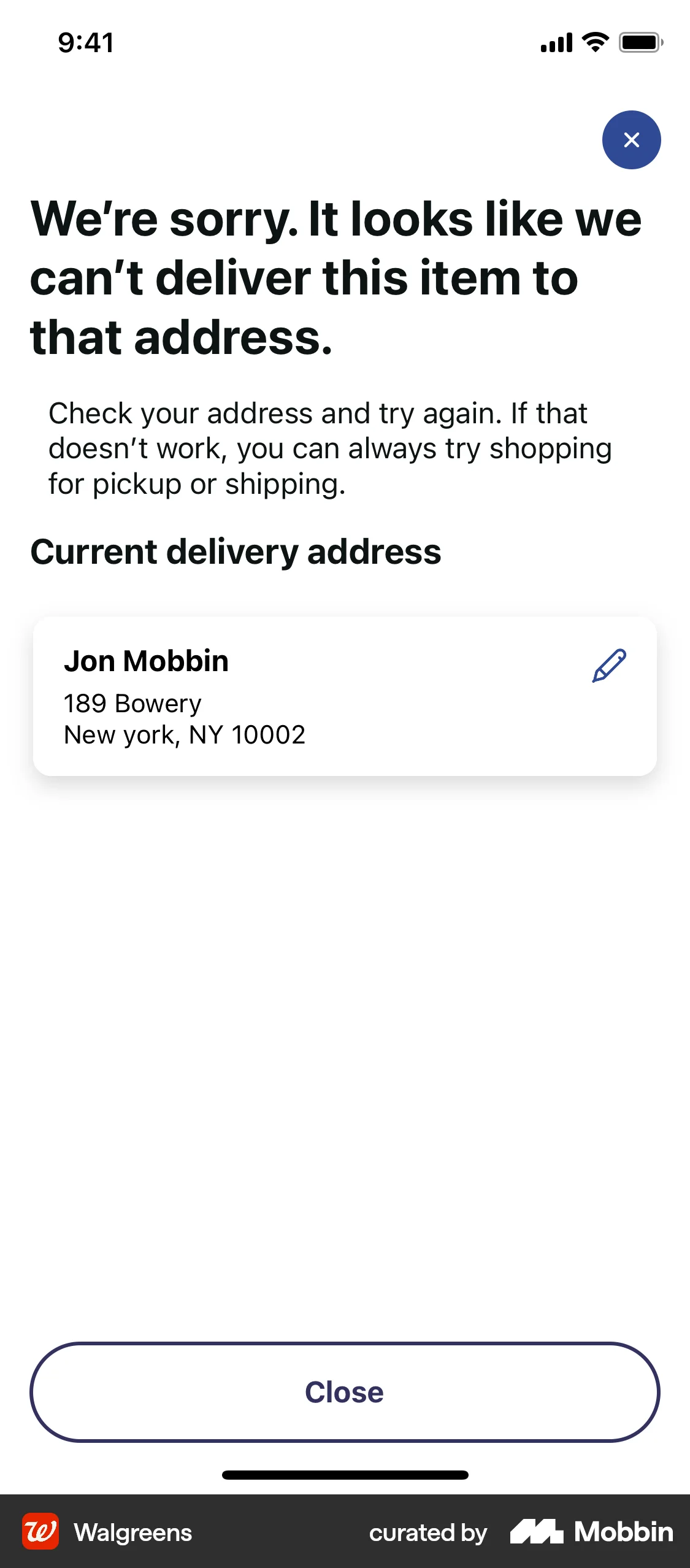Select the Current delivery address heading
This screenshot has height=1568, width=690.
pos(236,551)
